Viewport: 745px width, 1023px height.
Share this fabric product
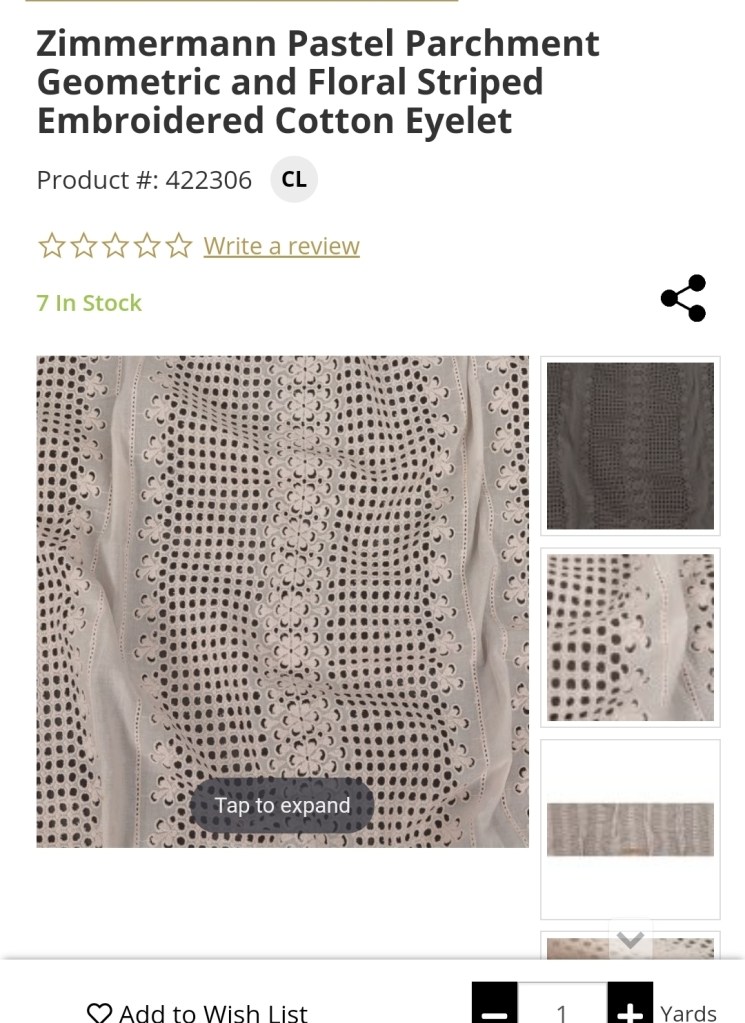coord(683,298)
